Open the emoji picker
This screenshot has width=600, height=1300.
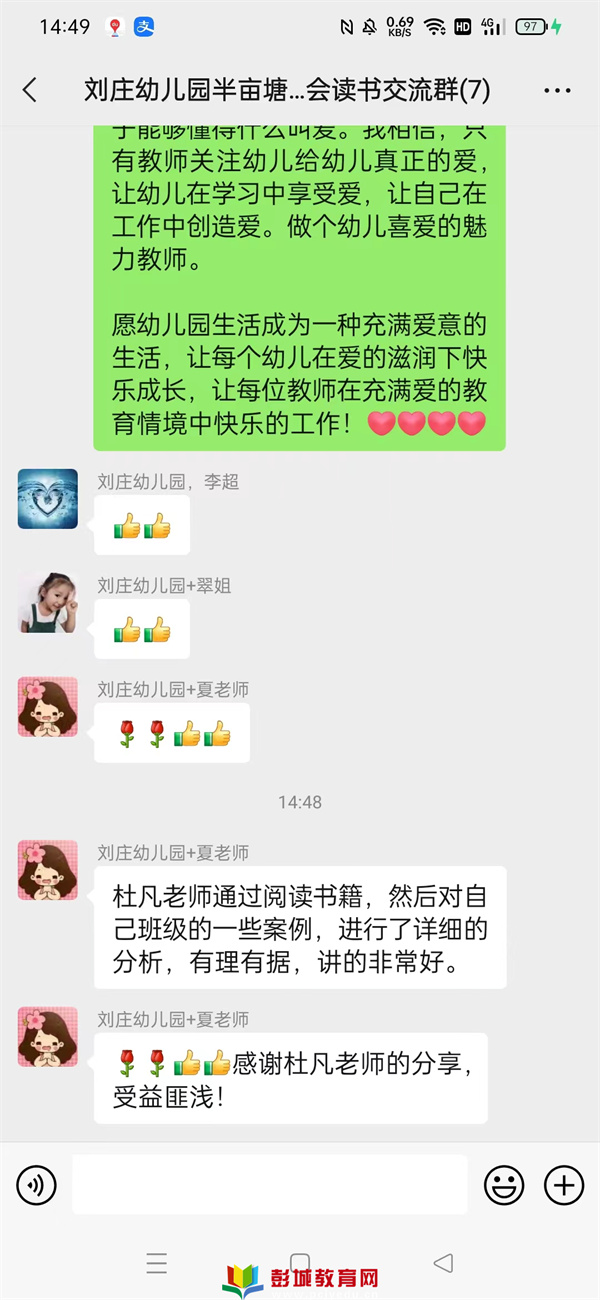[x=504, y=1186]
